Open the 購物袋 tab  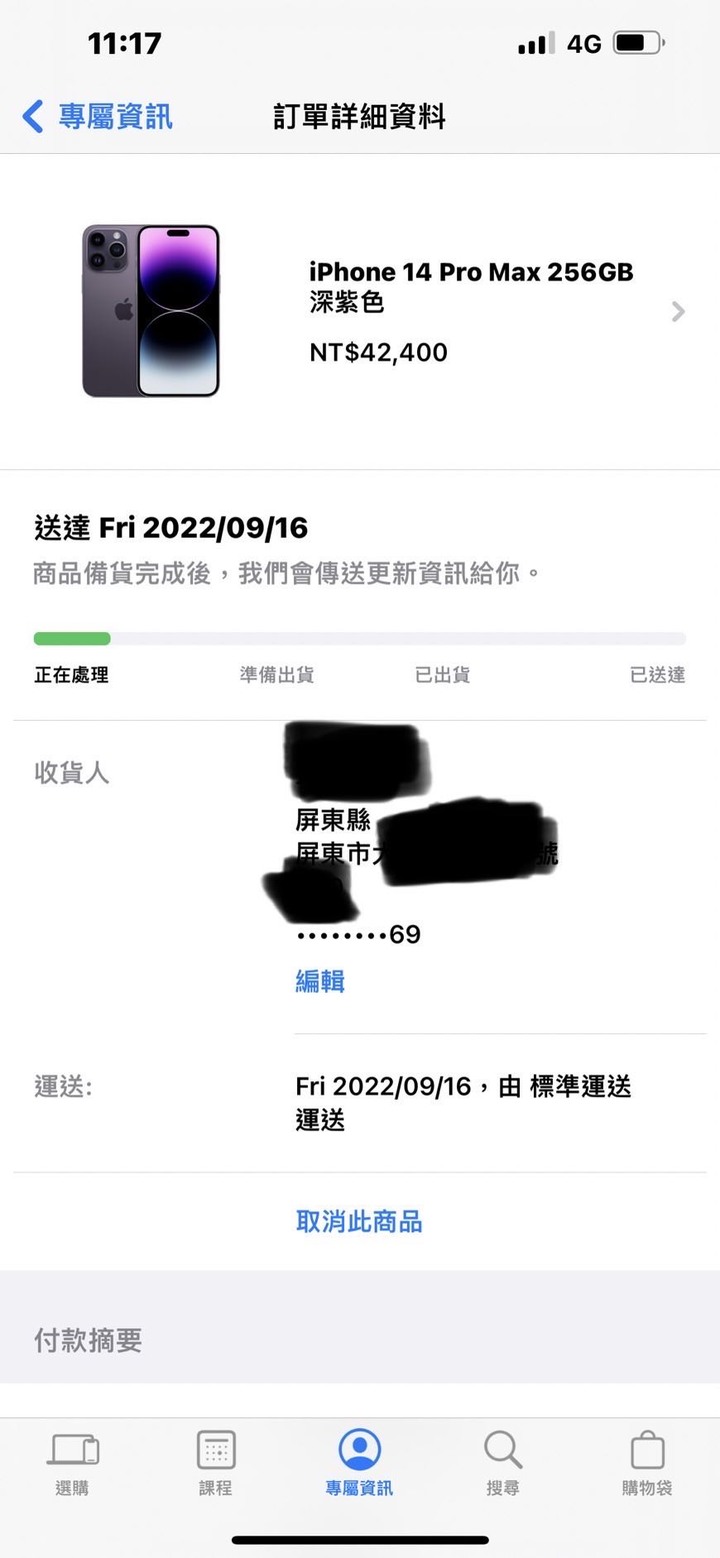(x=647, y=1463)
